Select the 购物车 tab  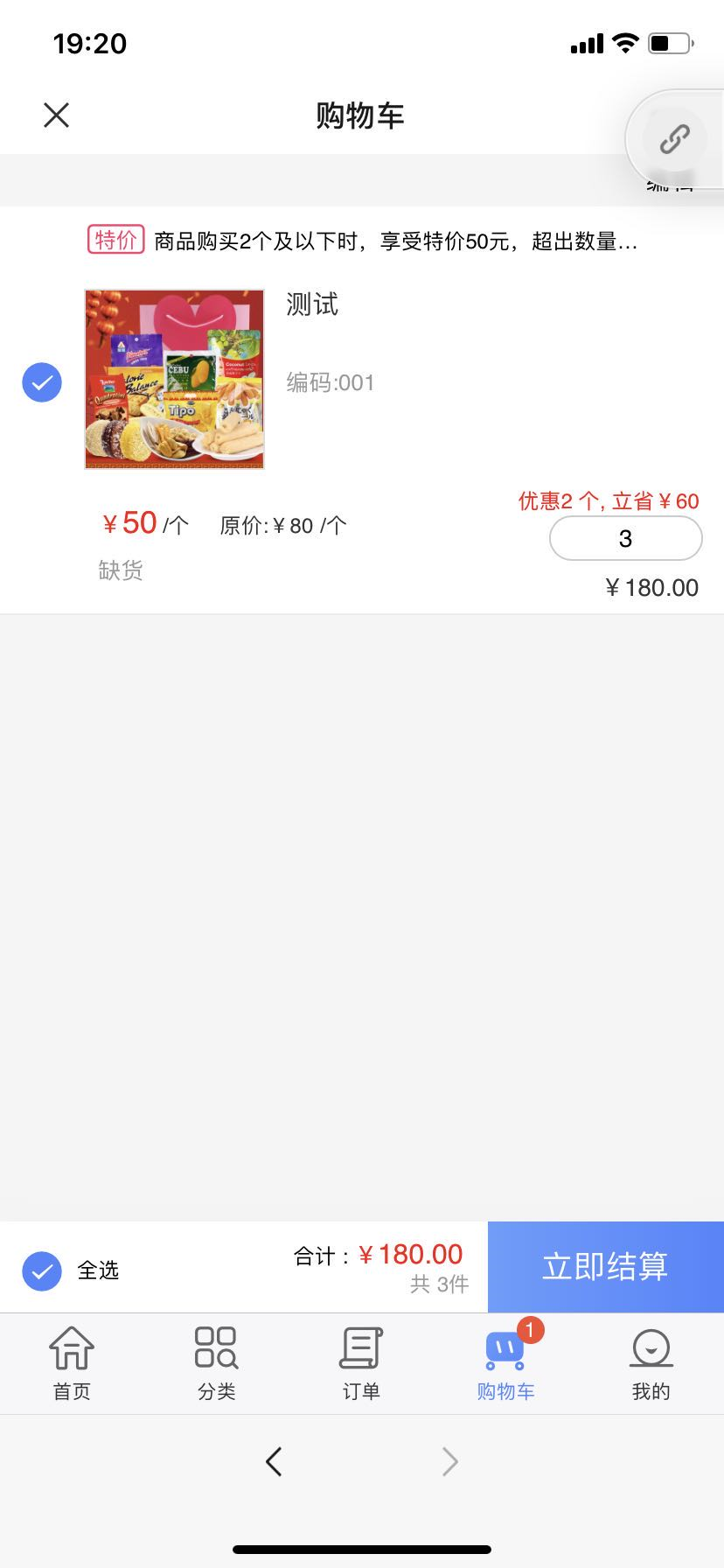pos(506,1363)
